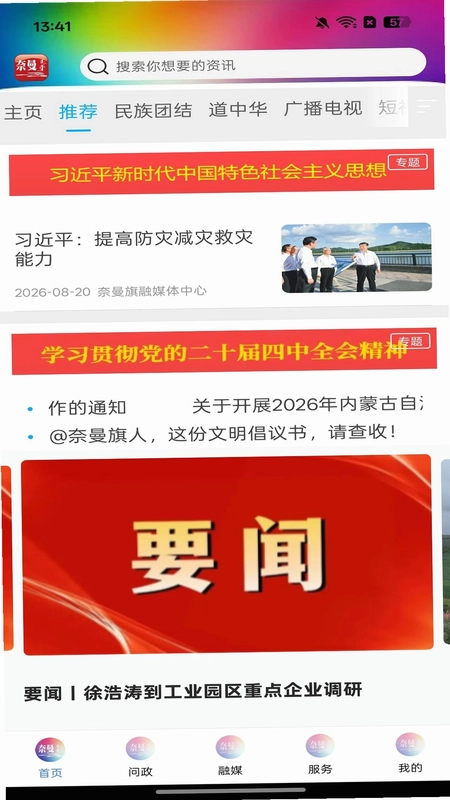Open the 习近平新时代中国特色社会主义思想 topic banner
450x800 pixels.
(221, 172)
